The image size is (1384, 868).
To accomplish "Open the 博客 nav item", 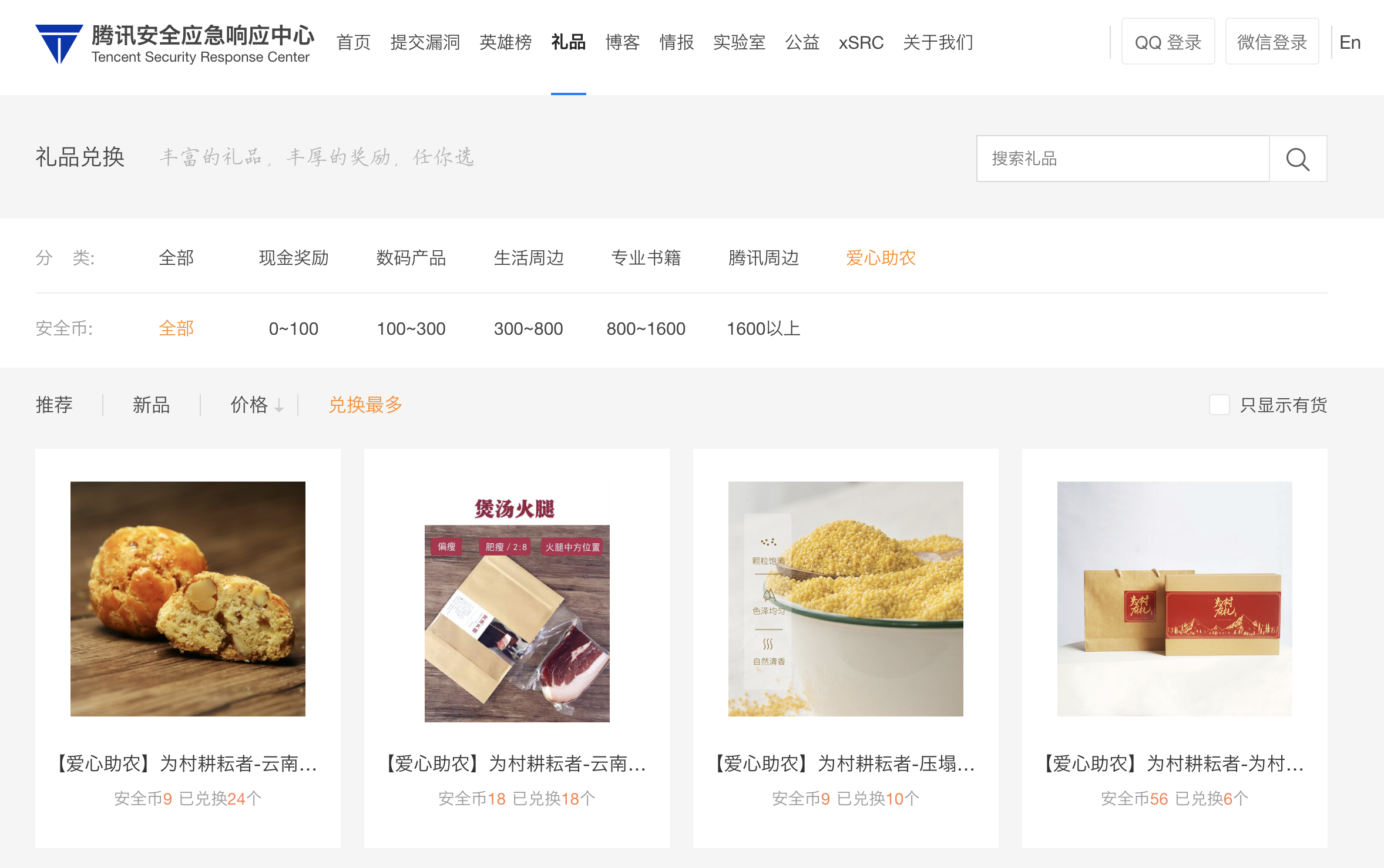I will coord(622,42).
